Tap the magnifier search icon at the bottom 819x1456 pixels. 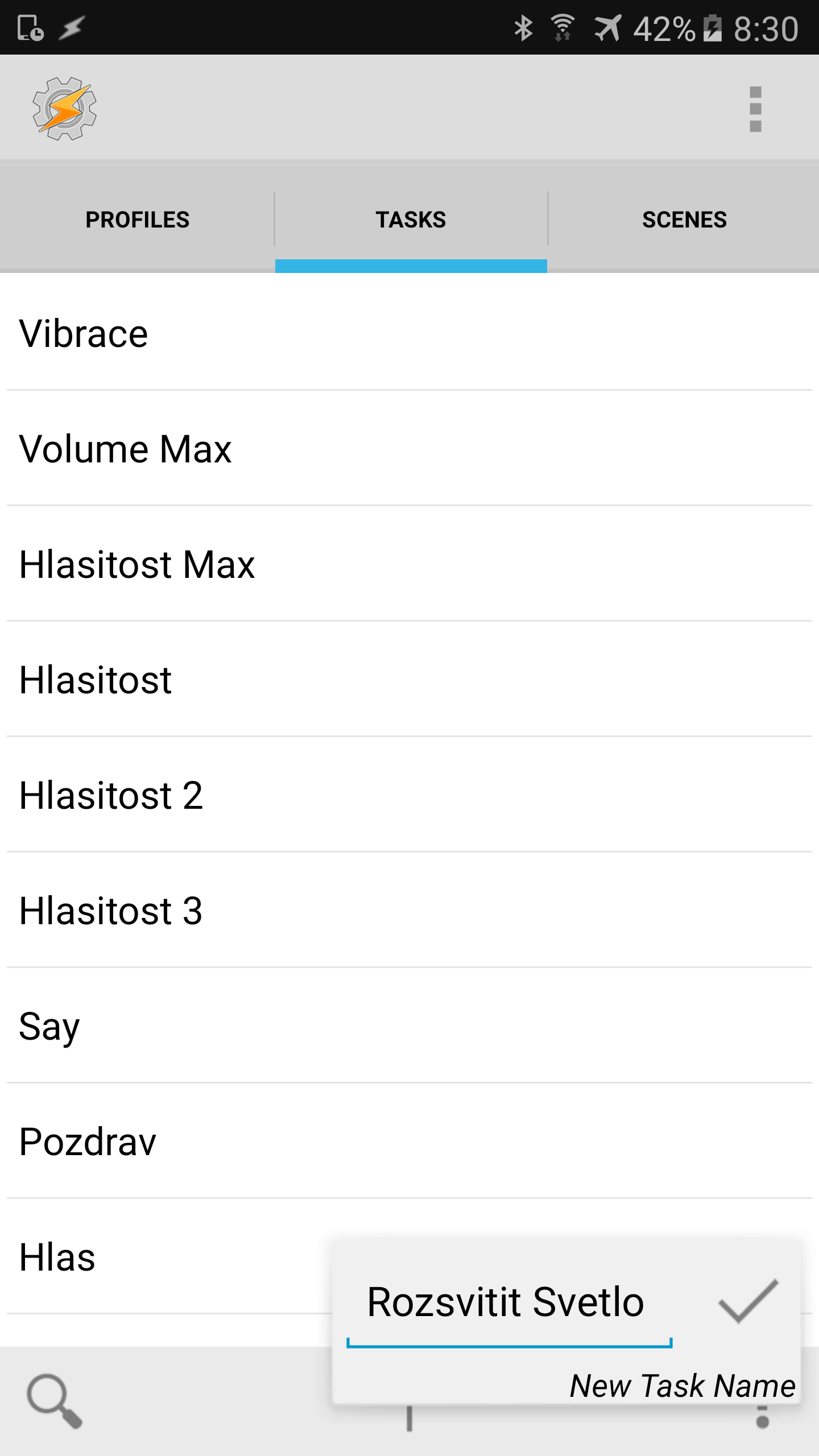[x=55, y=1401]
